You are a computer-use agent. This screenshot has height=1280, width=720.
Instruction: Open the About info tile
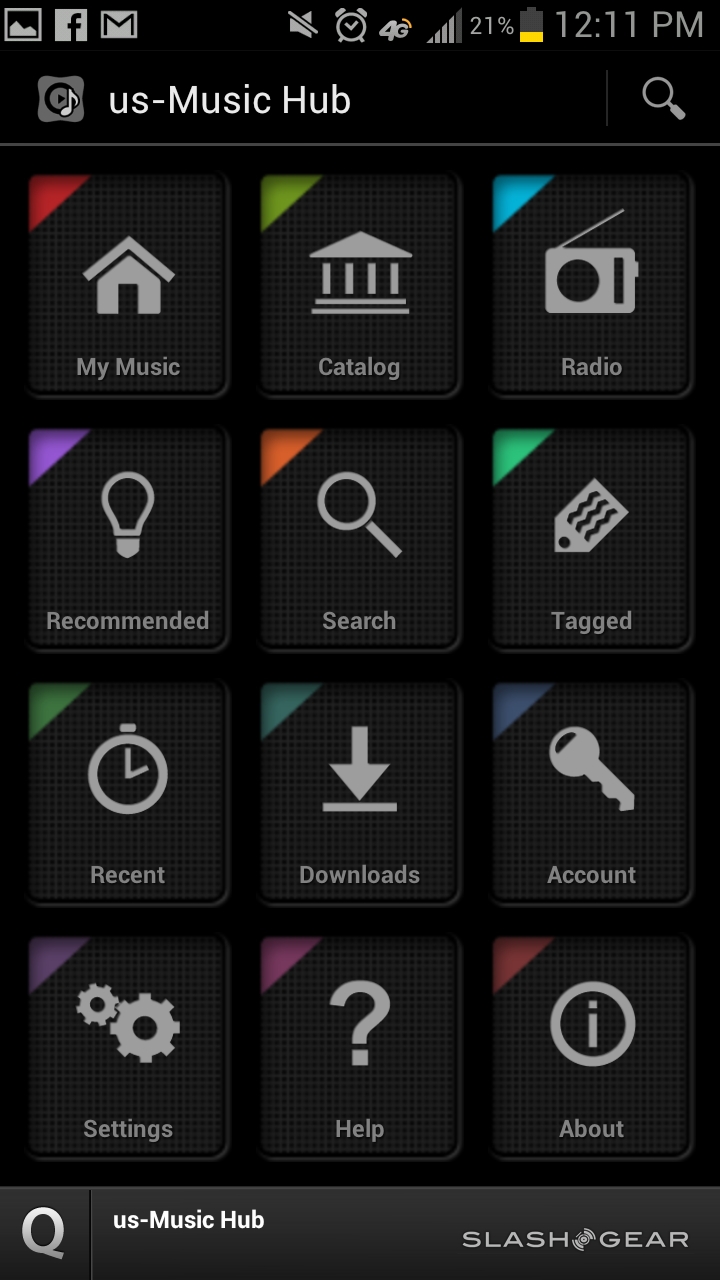[x=592, y=1047]
